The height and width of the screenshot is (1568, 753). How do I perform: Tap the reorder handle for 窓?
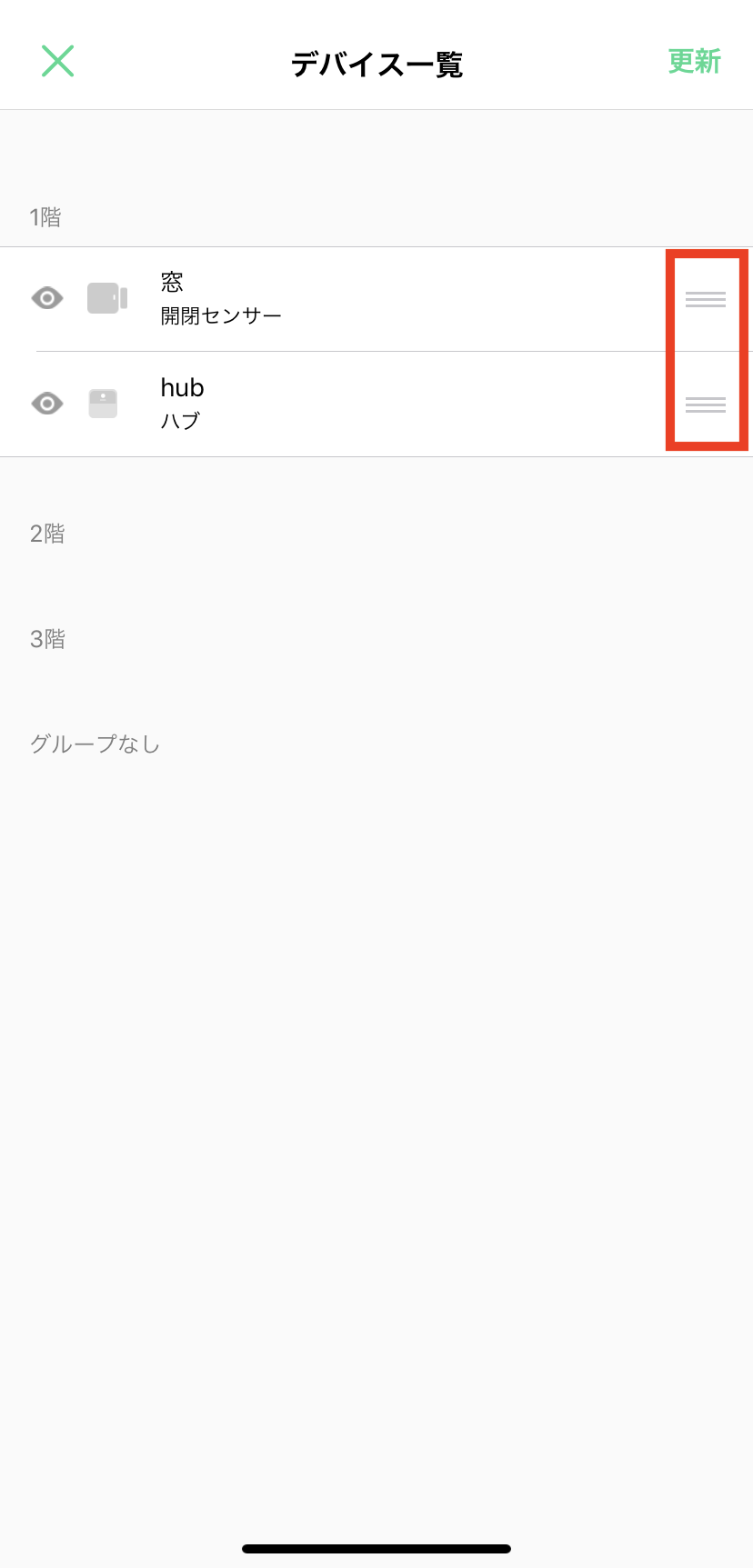point(706,299)
